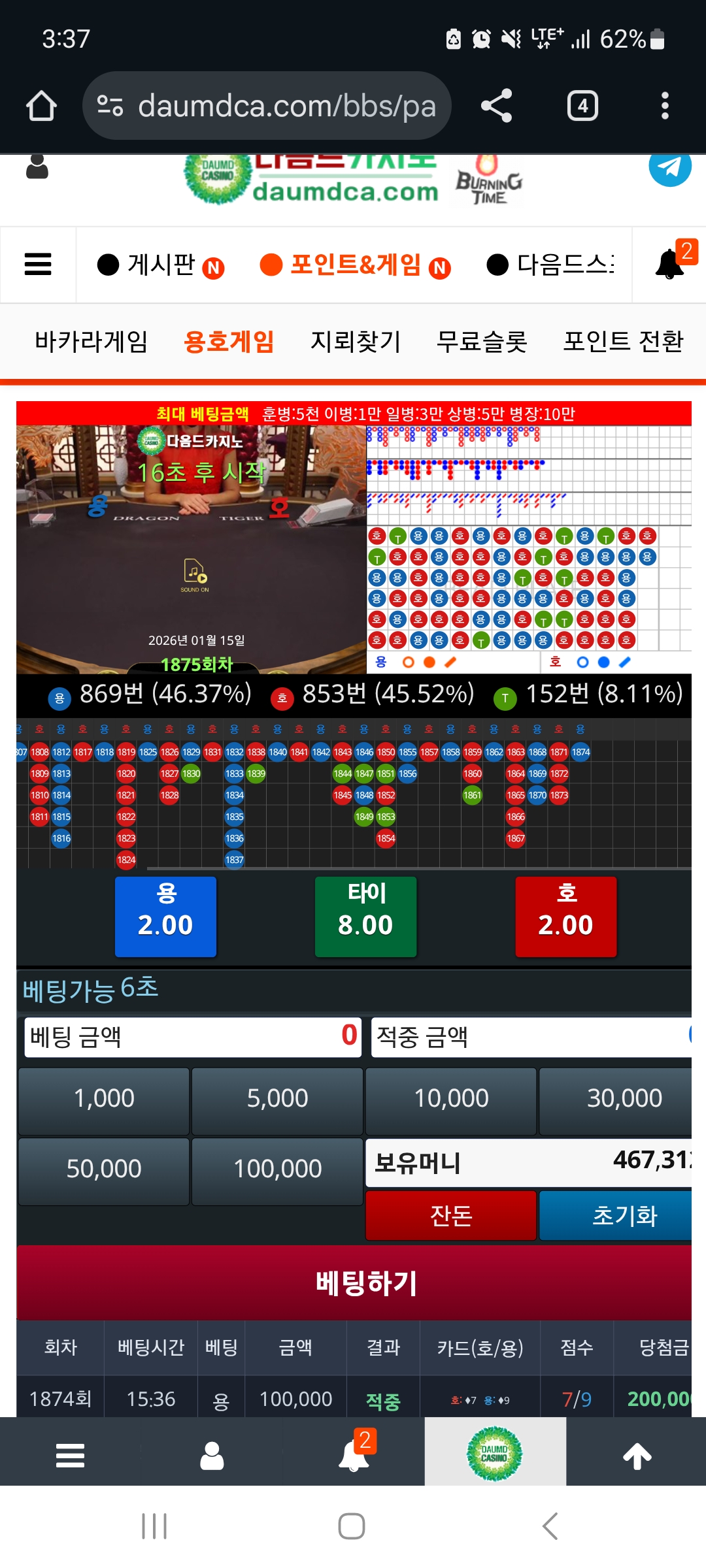706x1568 pixels.
Task: Toggle the SOUND ON icon
Action: pyautogui.click(x=195, y=574)
